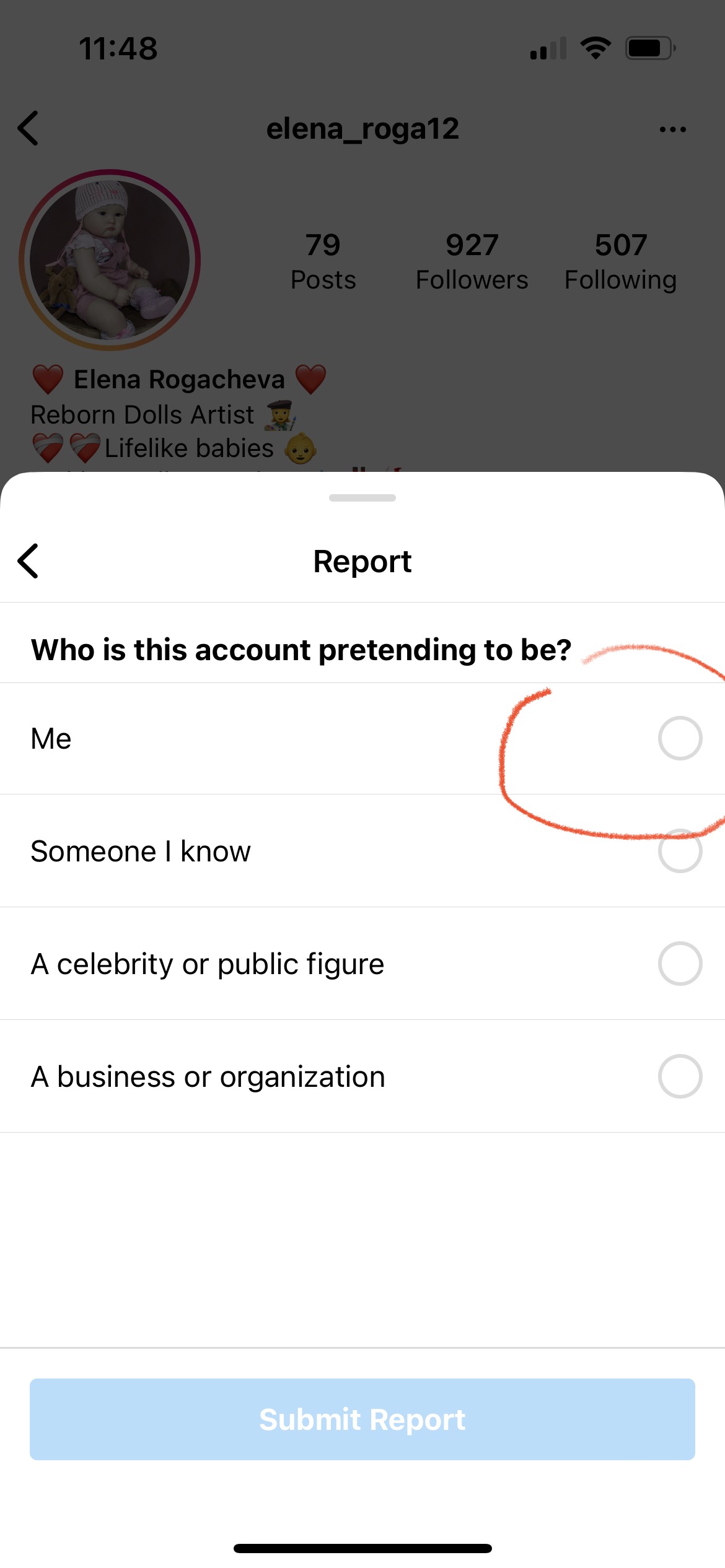Screen dimensions: 725x1568
Task: Pick "A celebrity or public figure"
Action: [680, 964]
